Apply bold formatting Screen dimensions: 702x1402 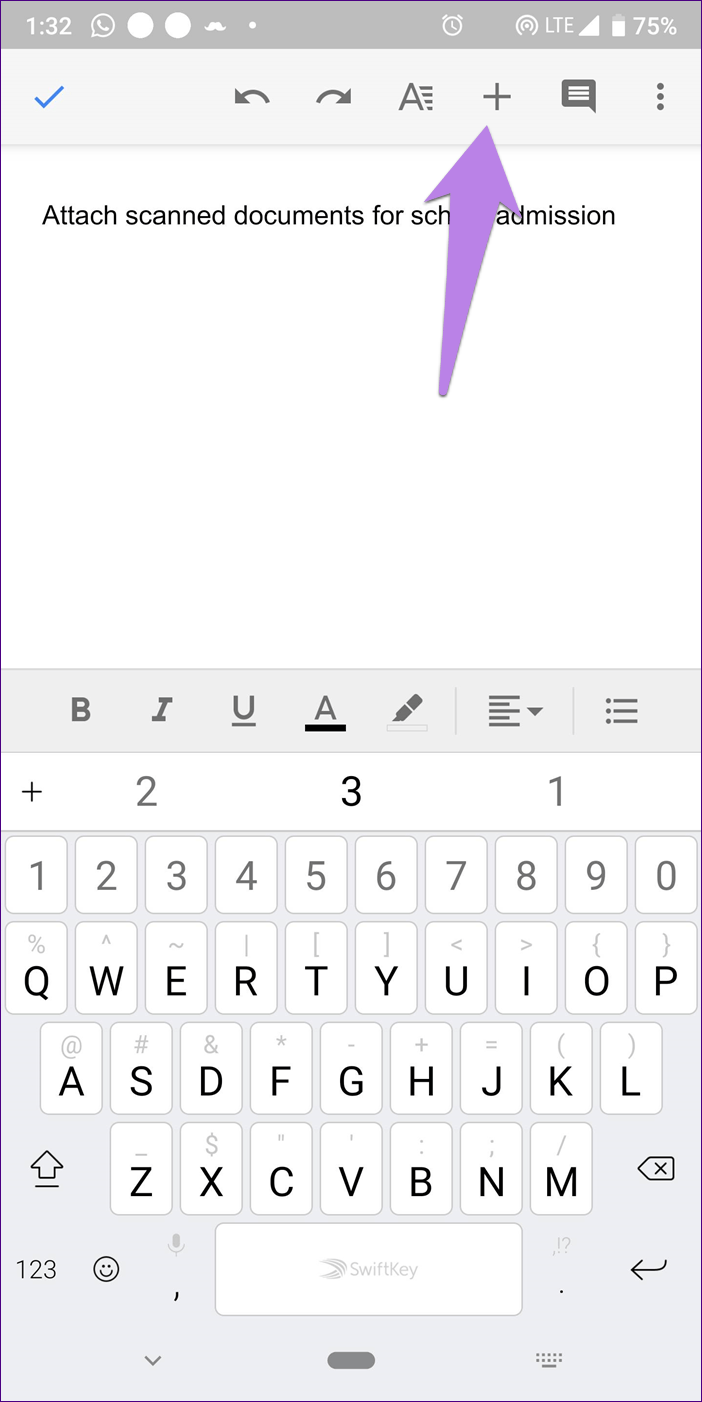coord(81,710)
